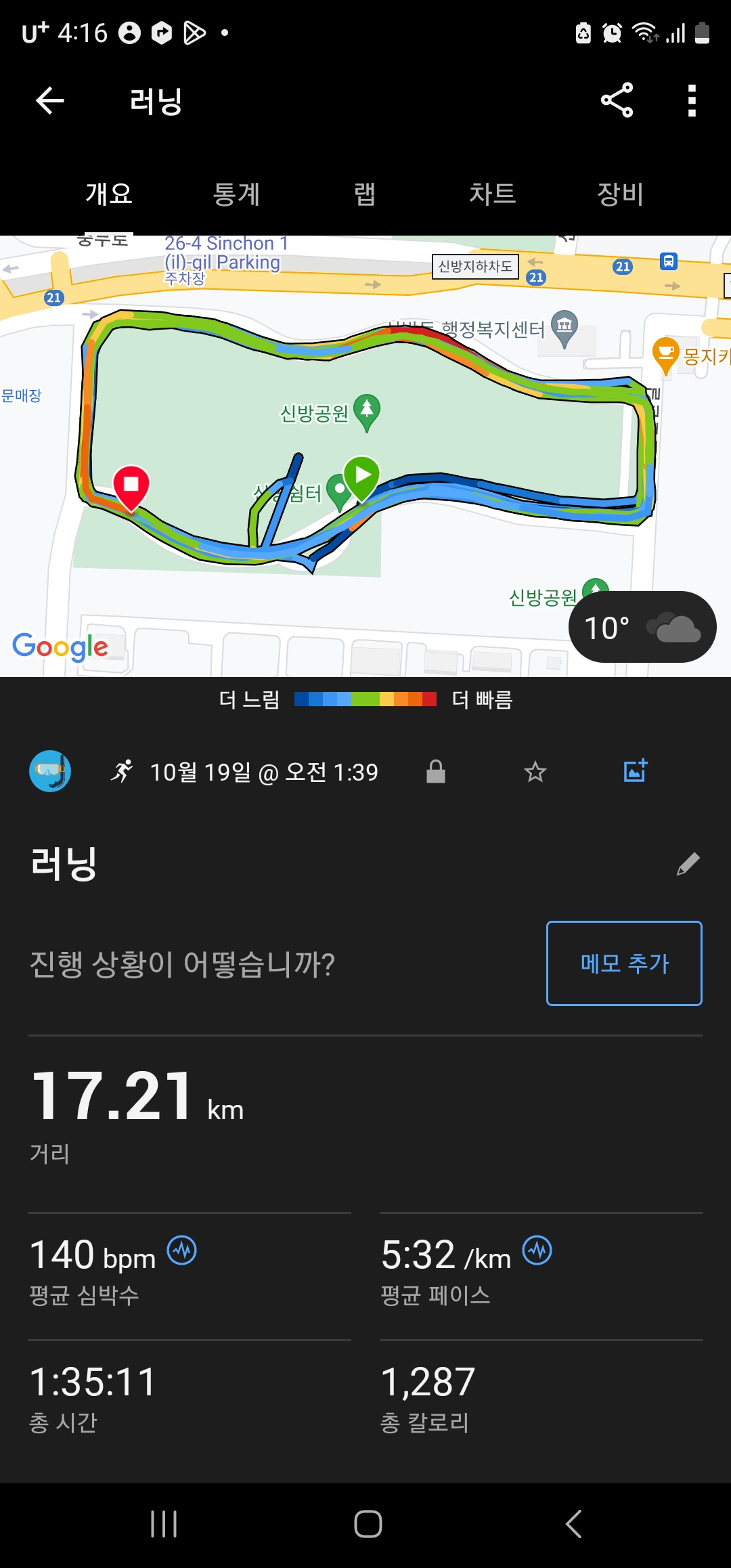Image resolution: width=731 pixels, height=1568 pixels.
Task: Open the privacy lock setting
Action: coord(436,771)
